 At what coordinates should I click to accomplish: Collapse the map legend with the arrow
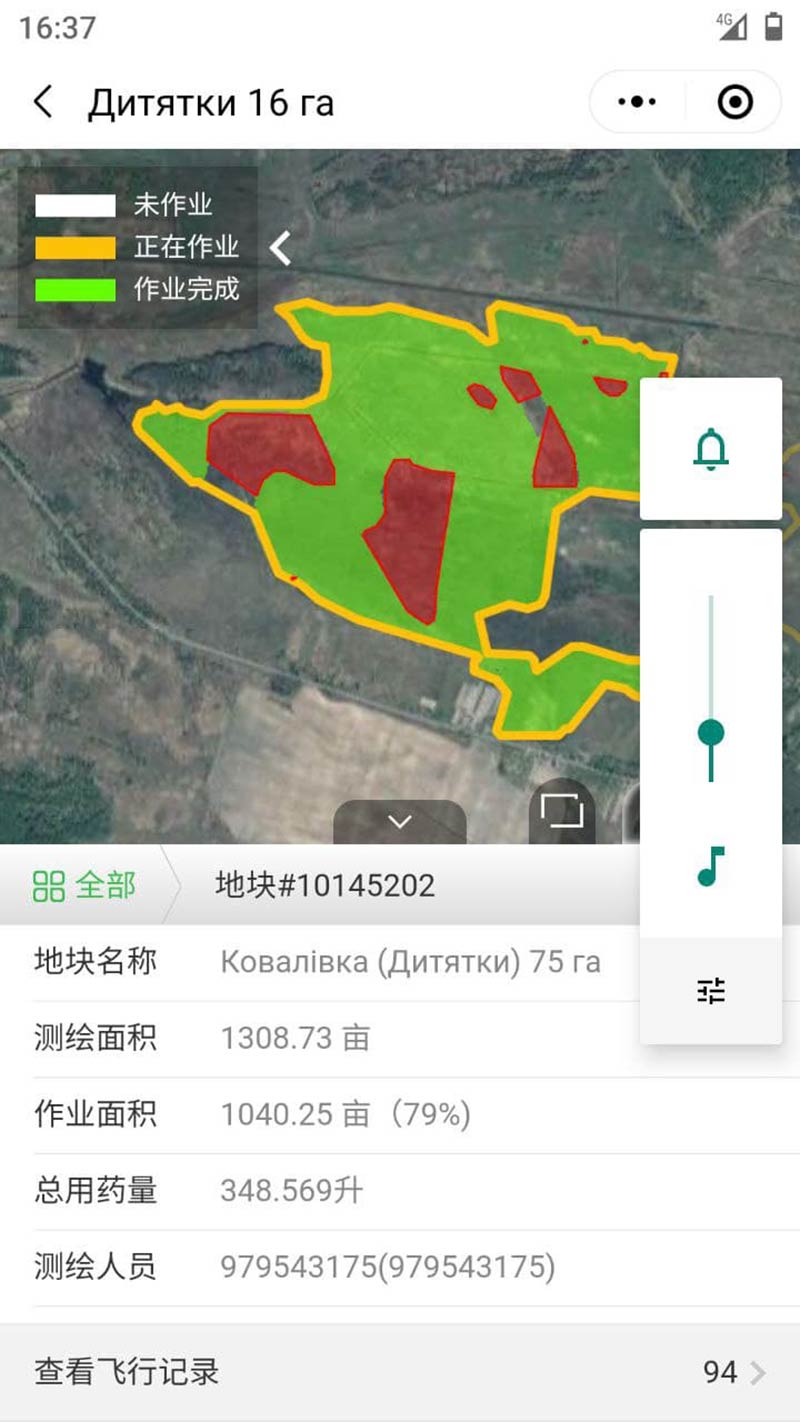(281, 247)
